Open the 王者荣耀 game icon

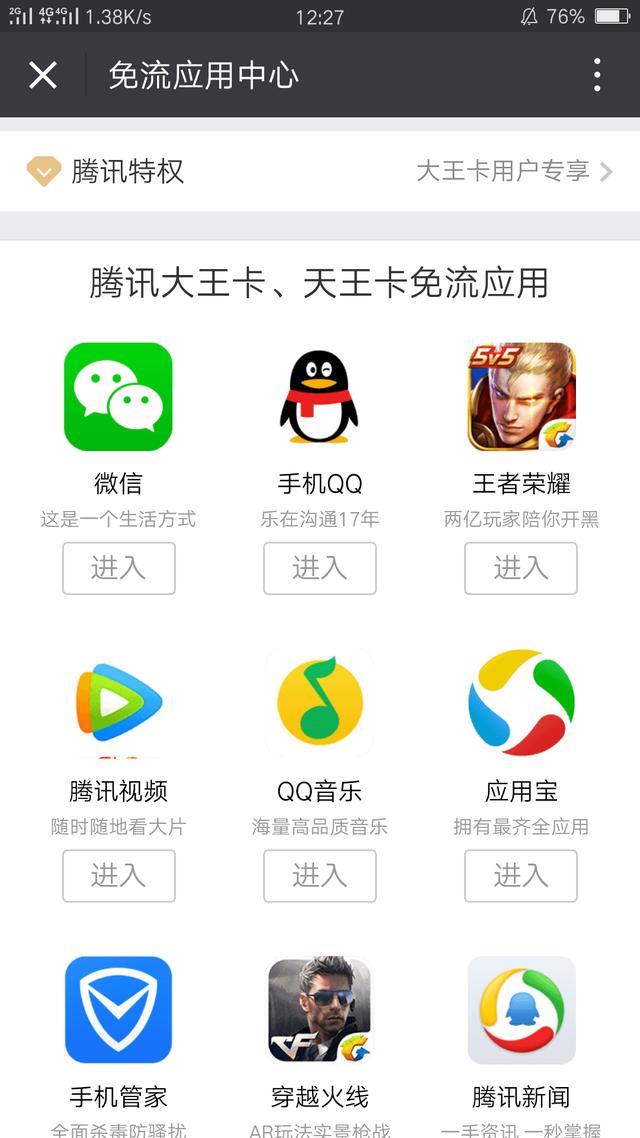pos(521,397)
